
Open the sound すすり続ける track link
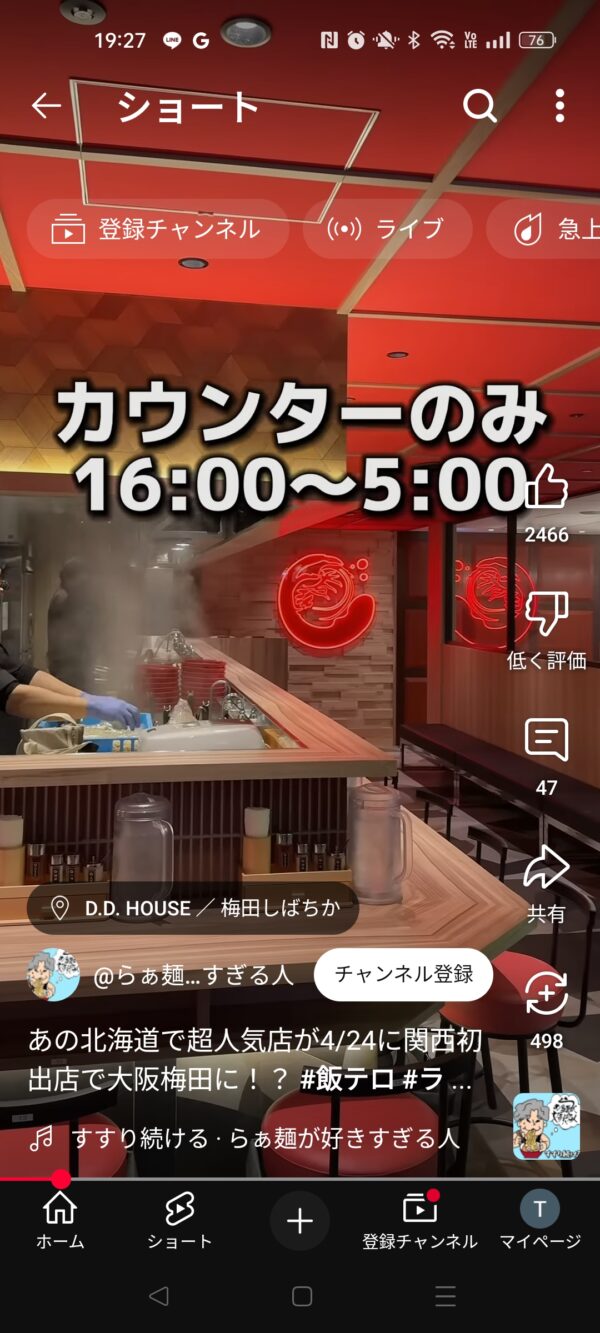263,1138
